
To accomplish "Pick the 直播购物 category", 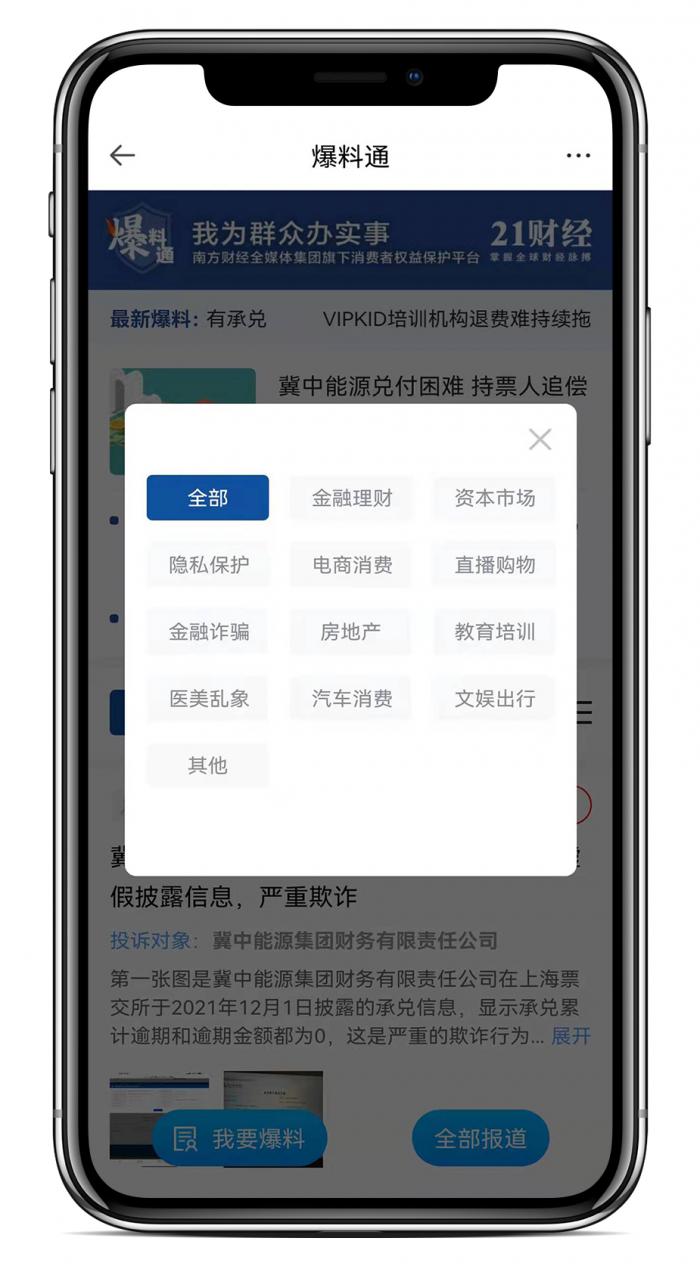I will (494, 565).
